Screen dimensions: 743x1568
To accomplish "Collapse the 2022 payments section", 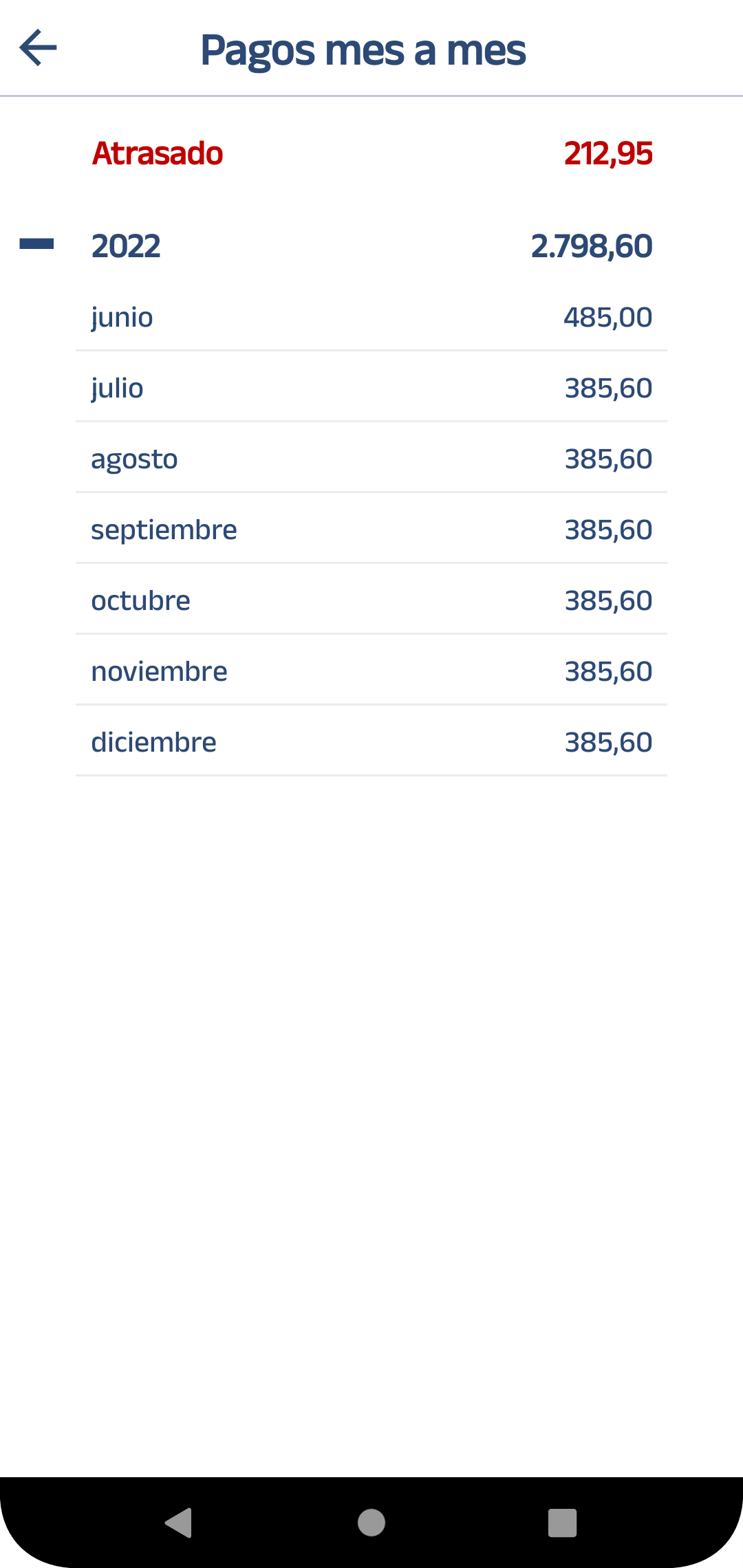I will point(37,244).
